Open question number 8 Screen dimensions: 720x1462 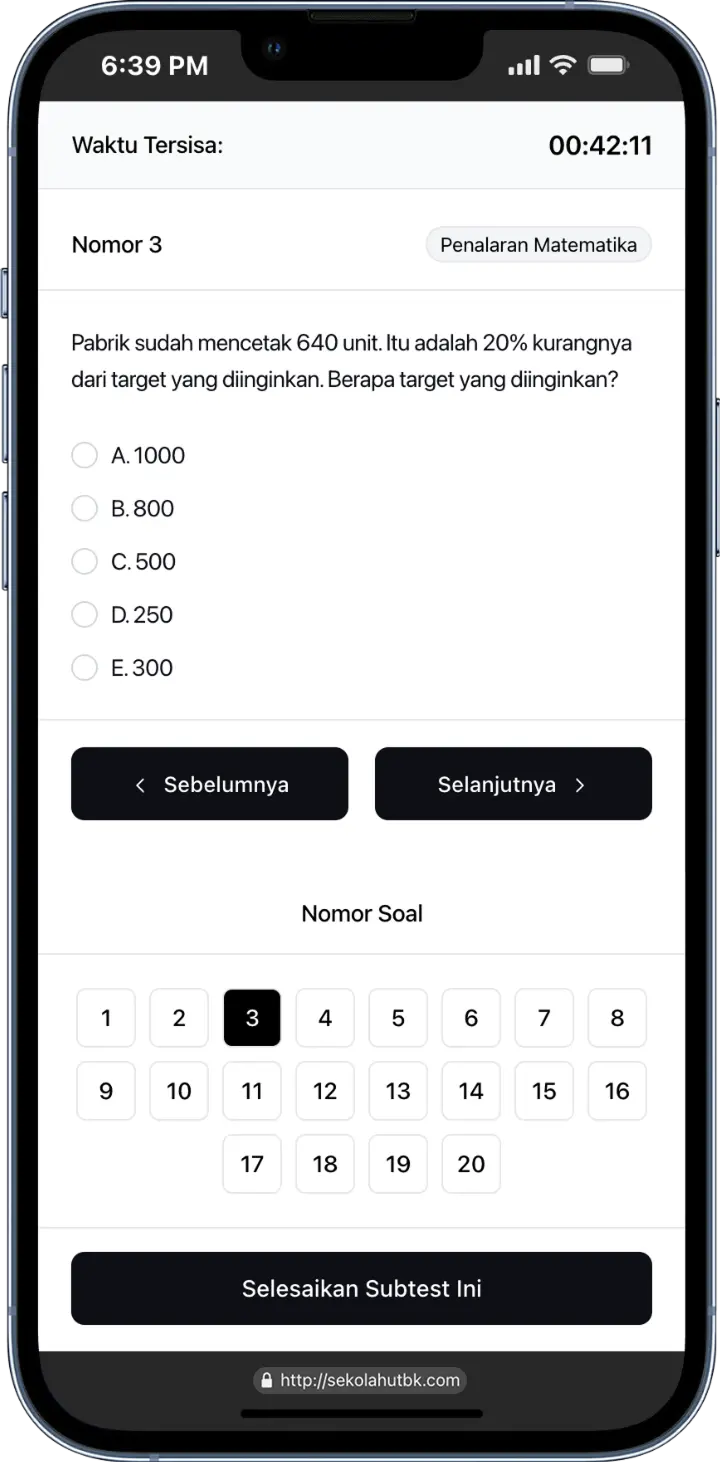[x=617, y=1018]
